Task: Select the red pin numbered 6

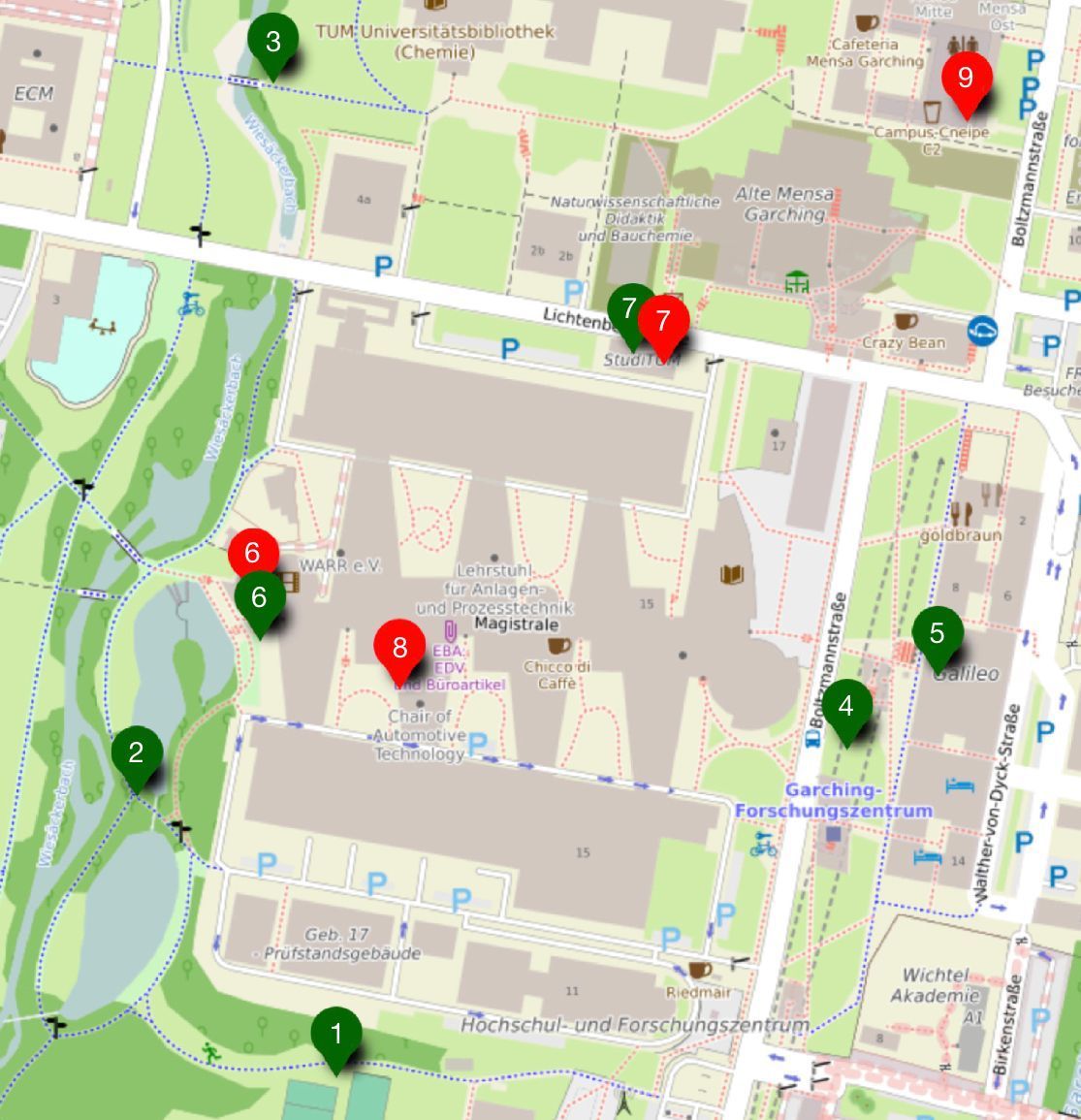Action: tap(252, 553)
